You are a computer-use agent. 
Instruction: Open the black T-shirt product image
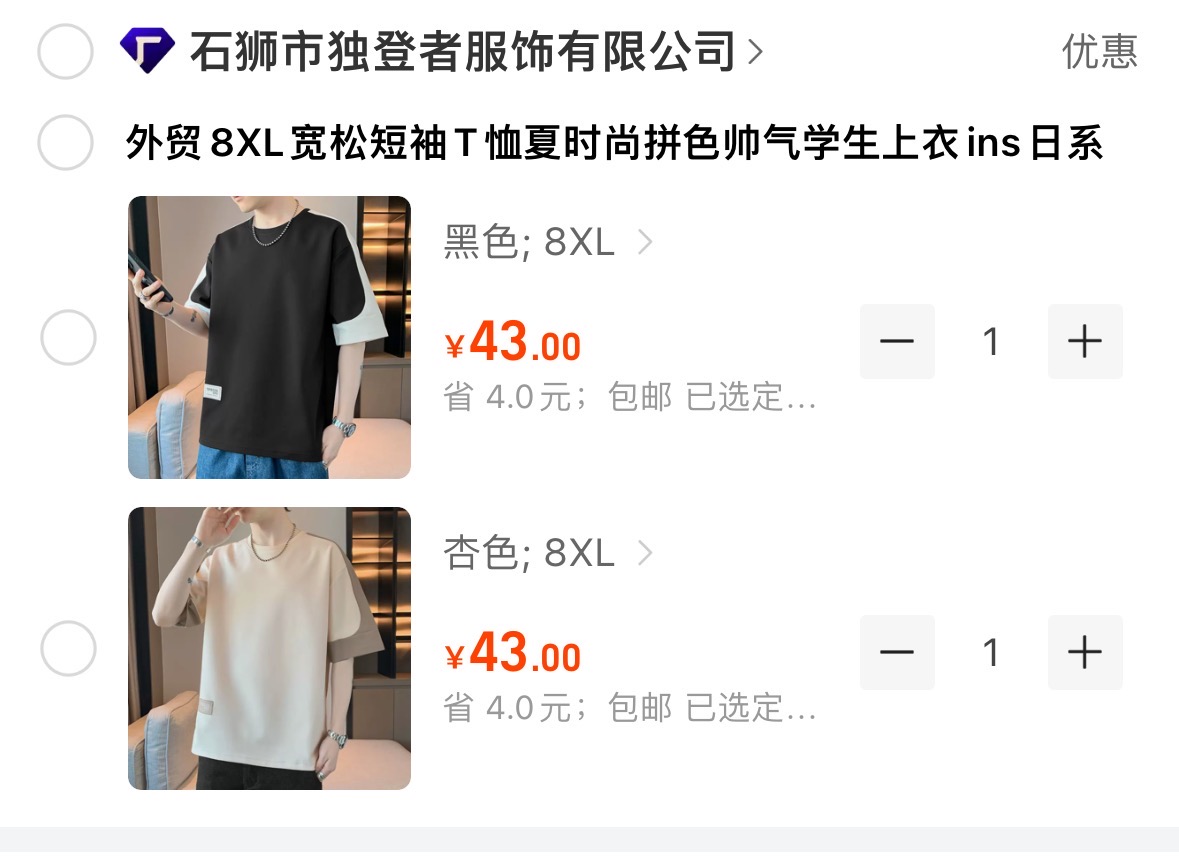point(269,337)
